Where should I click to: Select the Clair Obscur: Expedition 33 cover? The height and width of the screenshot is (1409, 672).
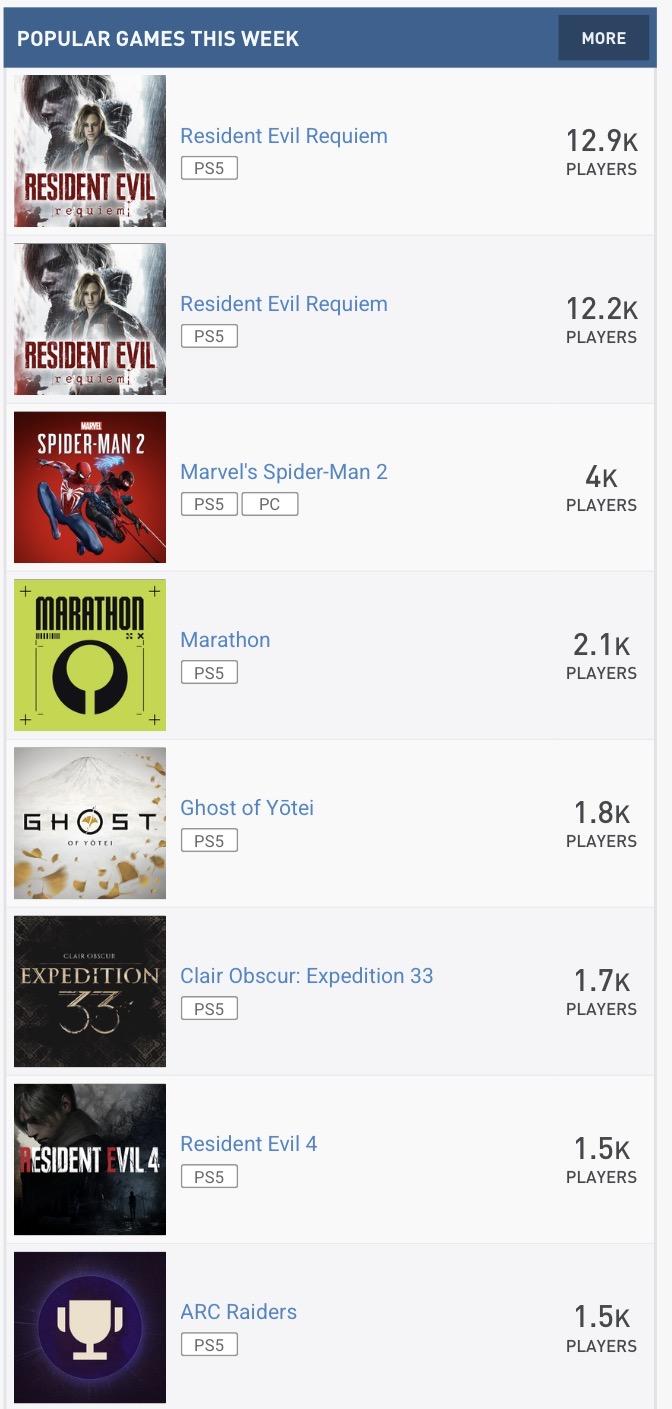click(90, 991)
